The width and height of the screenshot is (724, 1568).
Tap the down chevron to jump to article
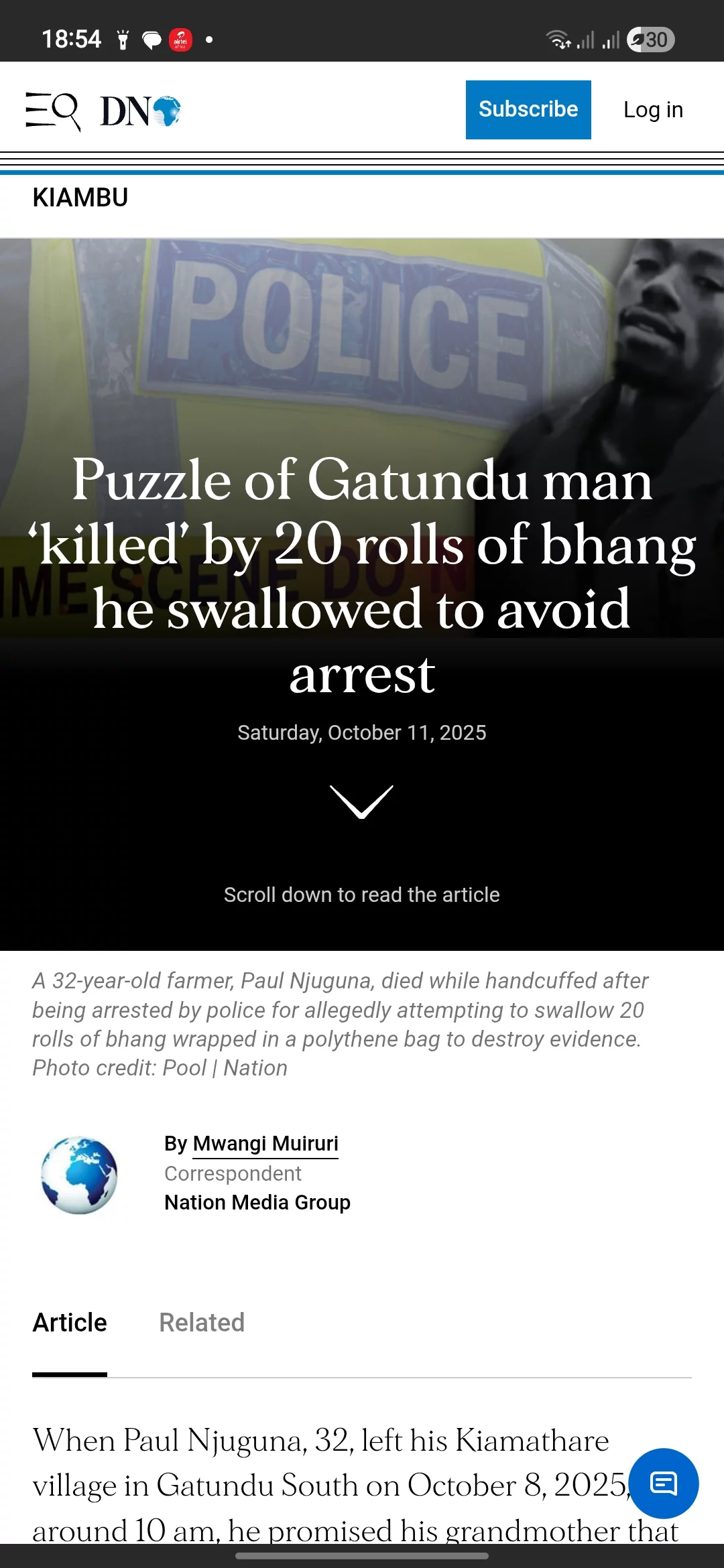[361, 801]
